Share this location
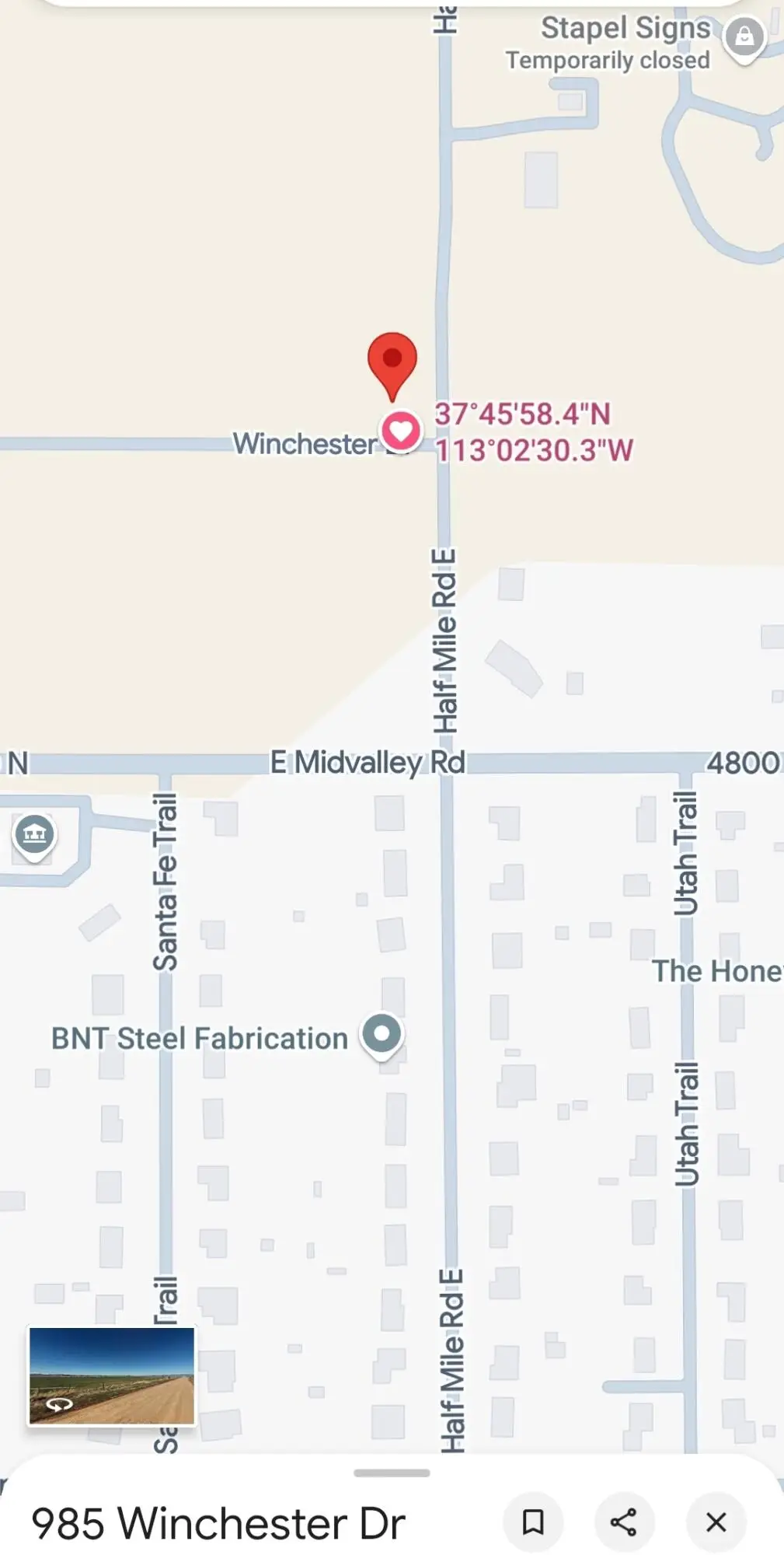This screenshot has width=784, height=1555. (624, 1522)
